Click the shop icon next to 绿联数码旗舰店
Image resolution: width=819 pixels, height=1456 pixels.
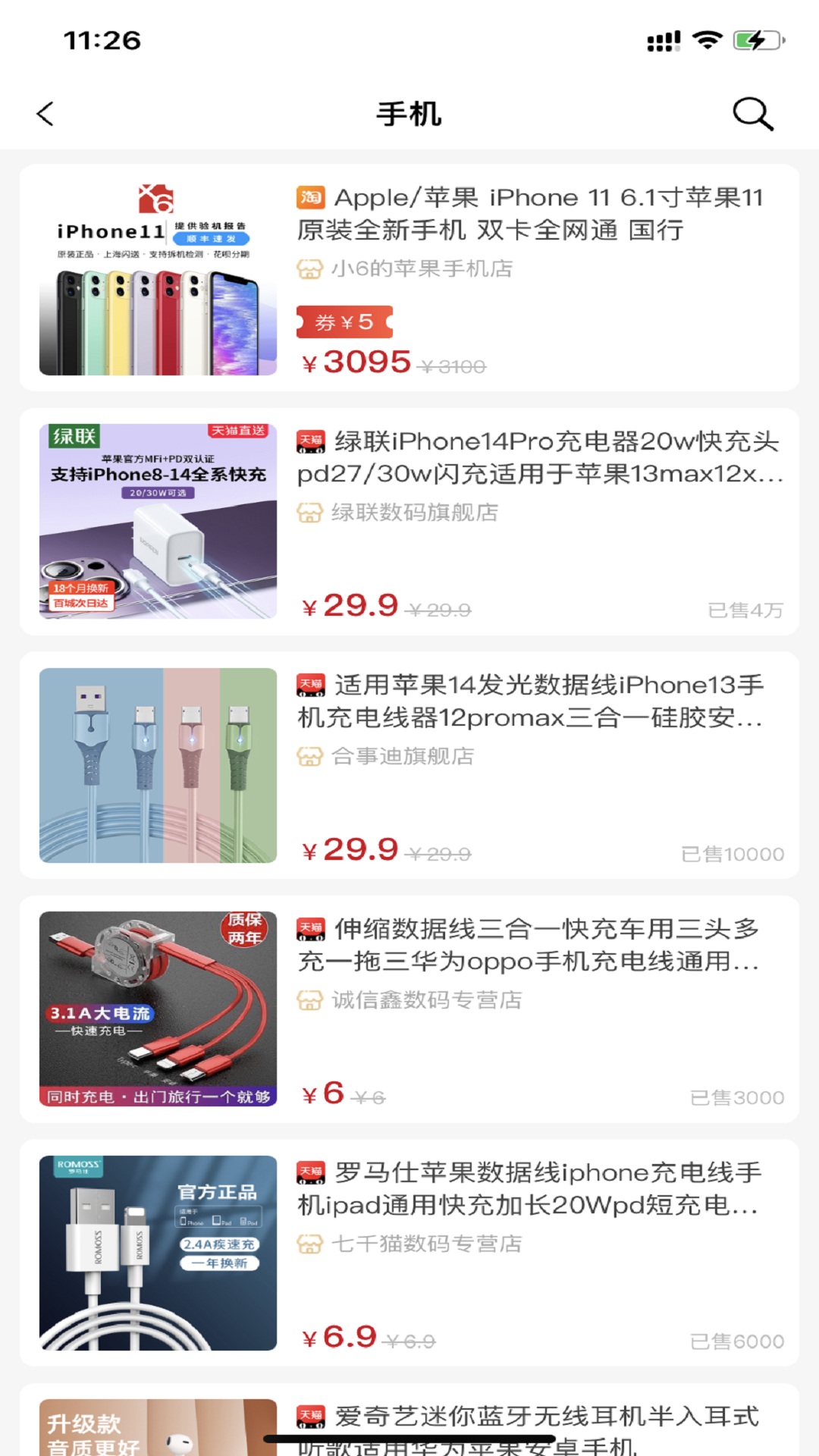[x=311, y=513]
